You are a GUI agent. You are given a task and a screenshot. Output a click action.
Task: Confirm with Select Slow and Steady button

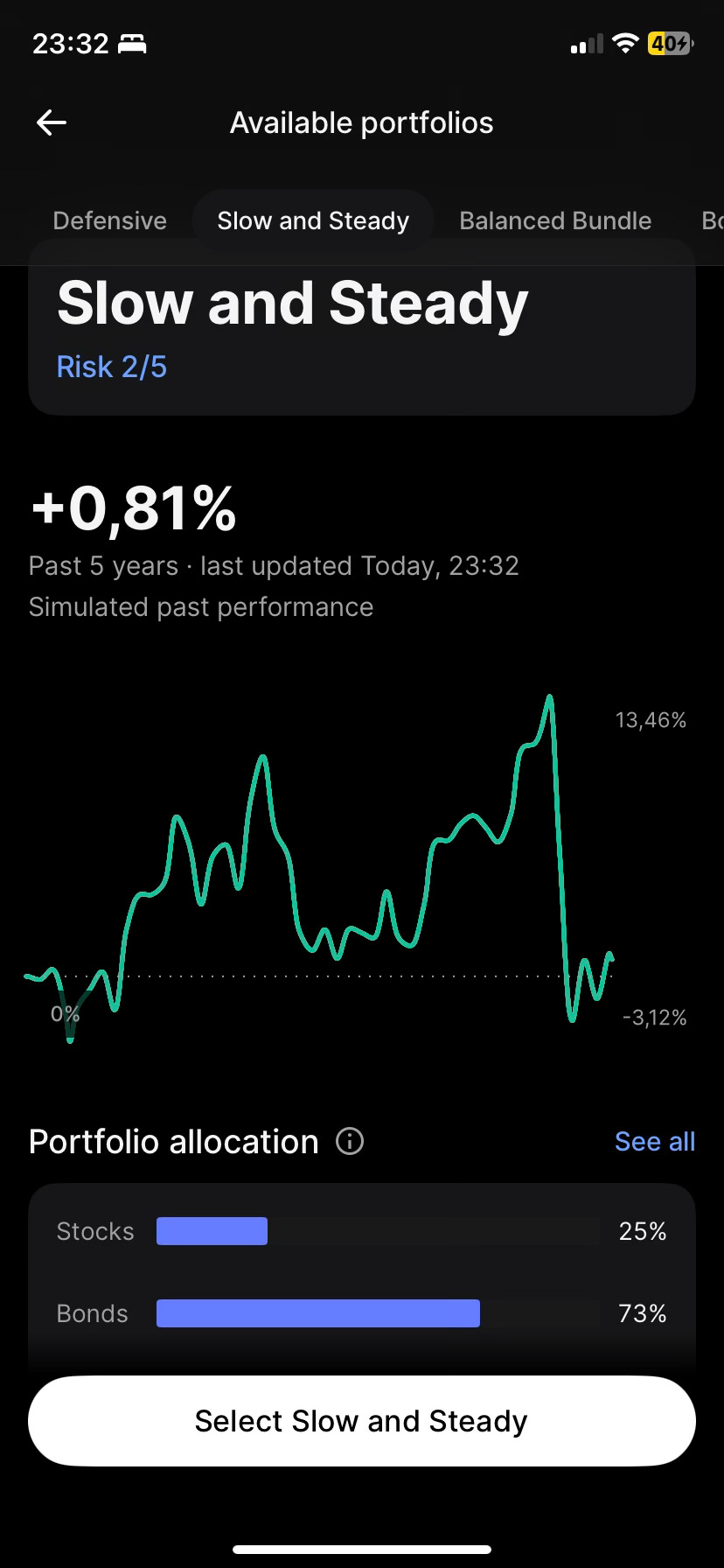(362, 1421)
